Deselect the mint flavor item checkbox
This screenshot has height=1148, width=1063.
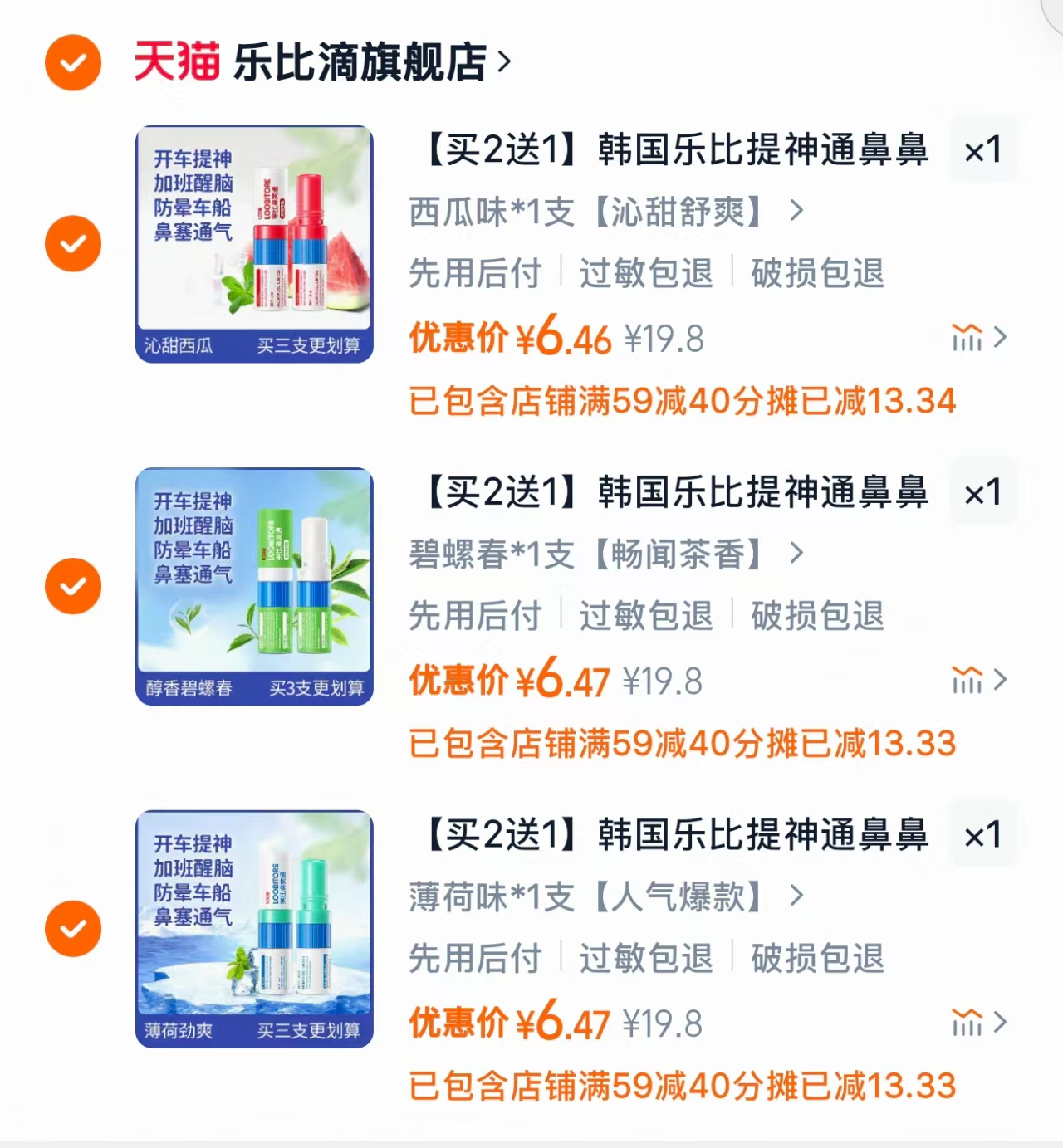click(73, 928)
